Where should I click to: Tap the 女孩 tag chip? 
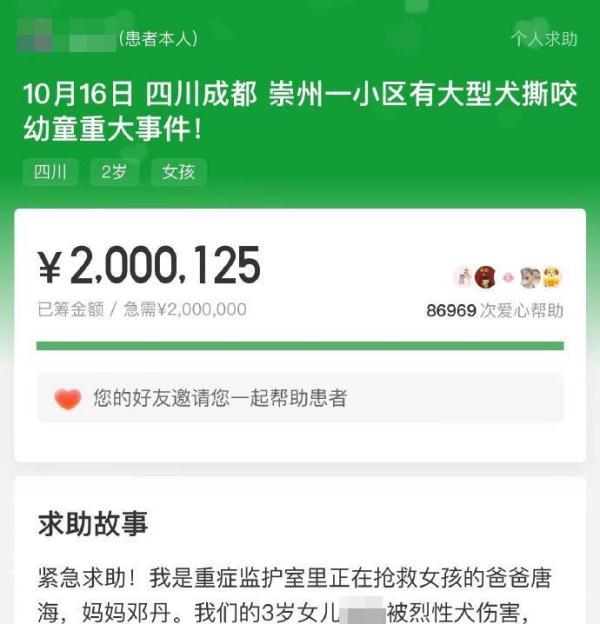coord(178,171)
